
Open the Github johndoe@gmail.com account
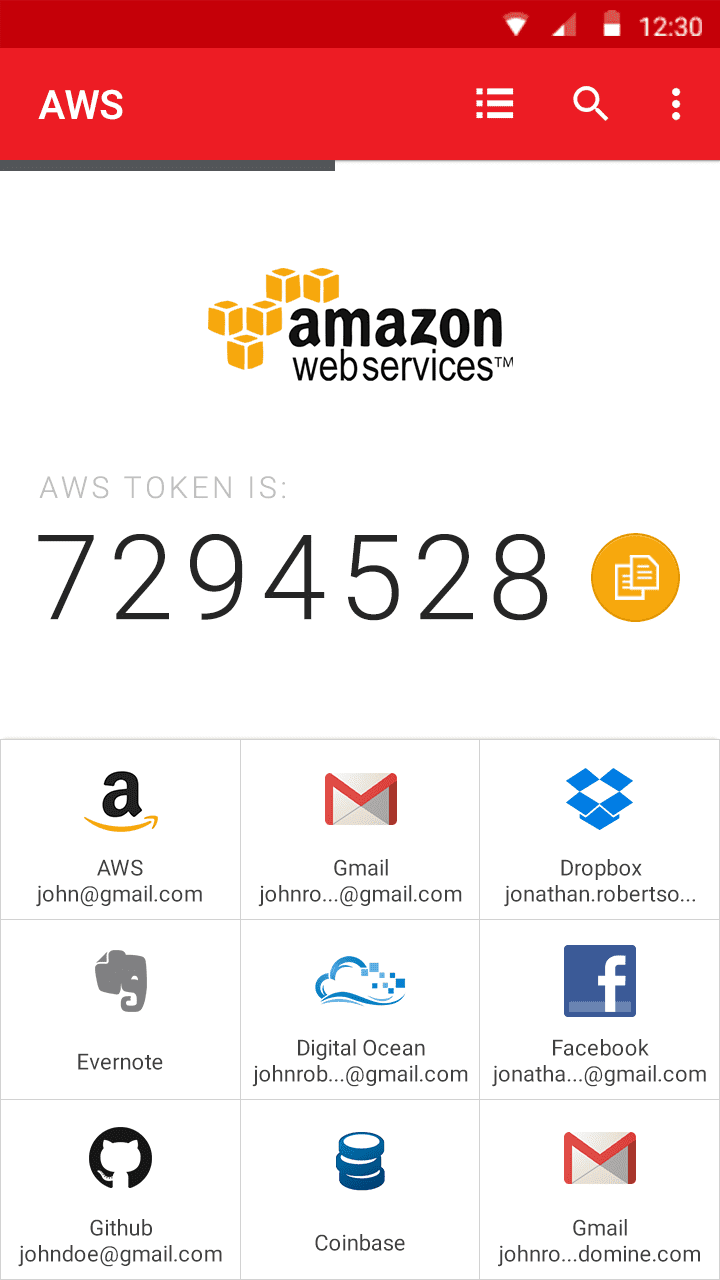tap(120, 1190)
